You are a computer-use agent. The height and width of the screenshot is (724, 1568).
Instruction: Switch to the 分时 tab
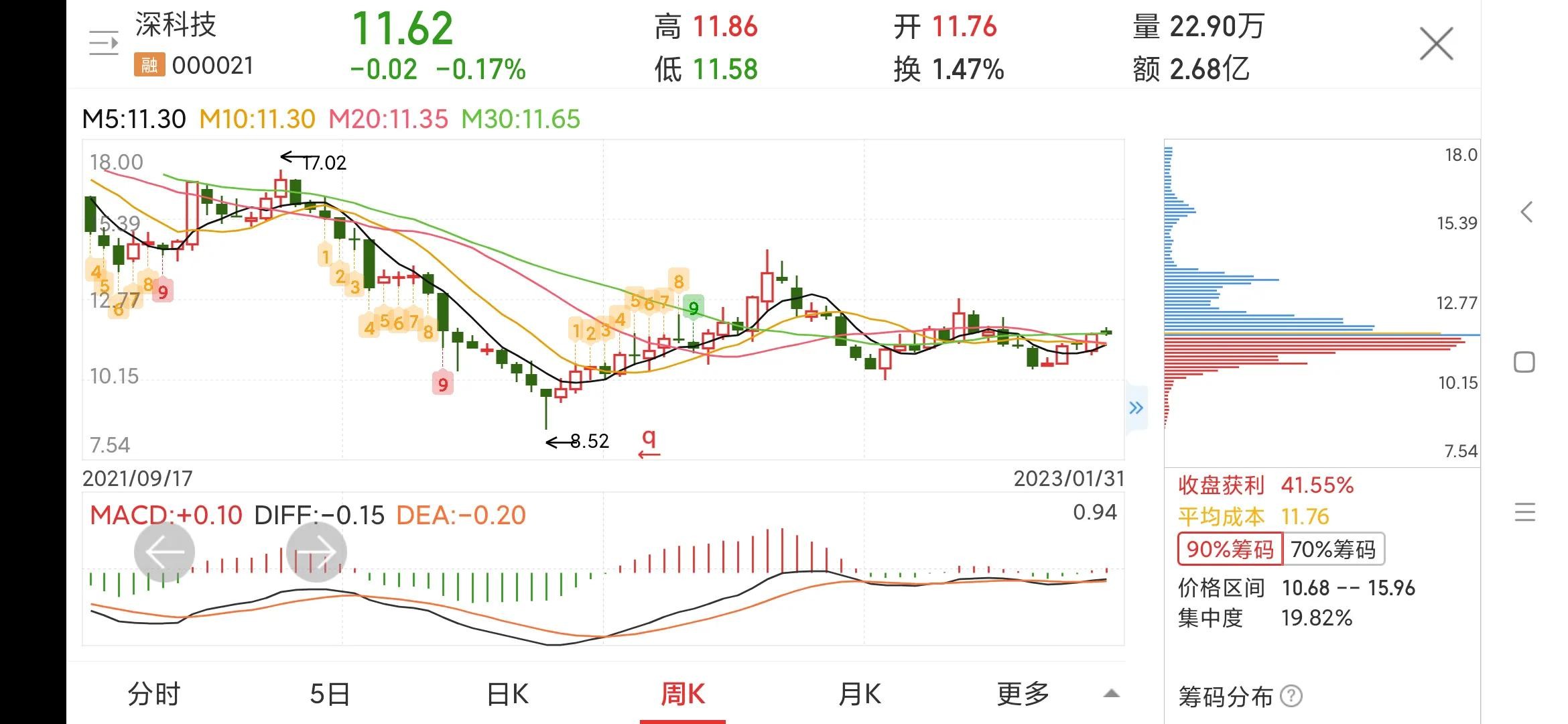(x=154, y=694)
